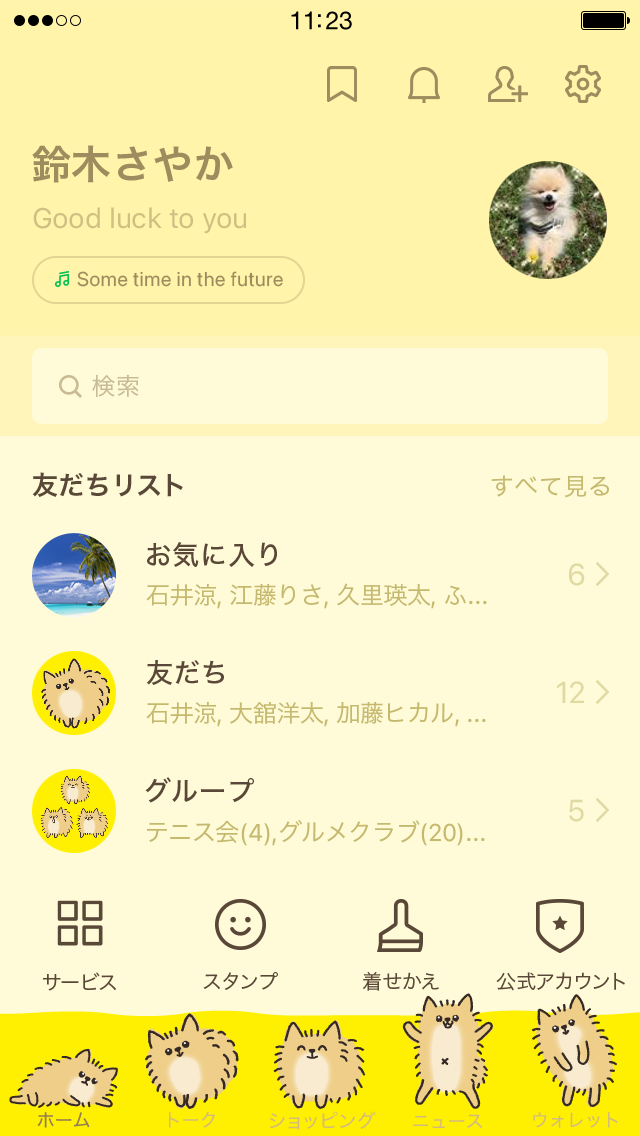The width and height of the screenshot is (640, 1136).
Task: Open the 友だち list row
Action: tap(320, 692)
